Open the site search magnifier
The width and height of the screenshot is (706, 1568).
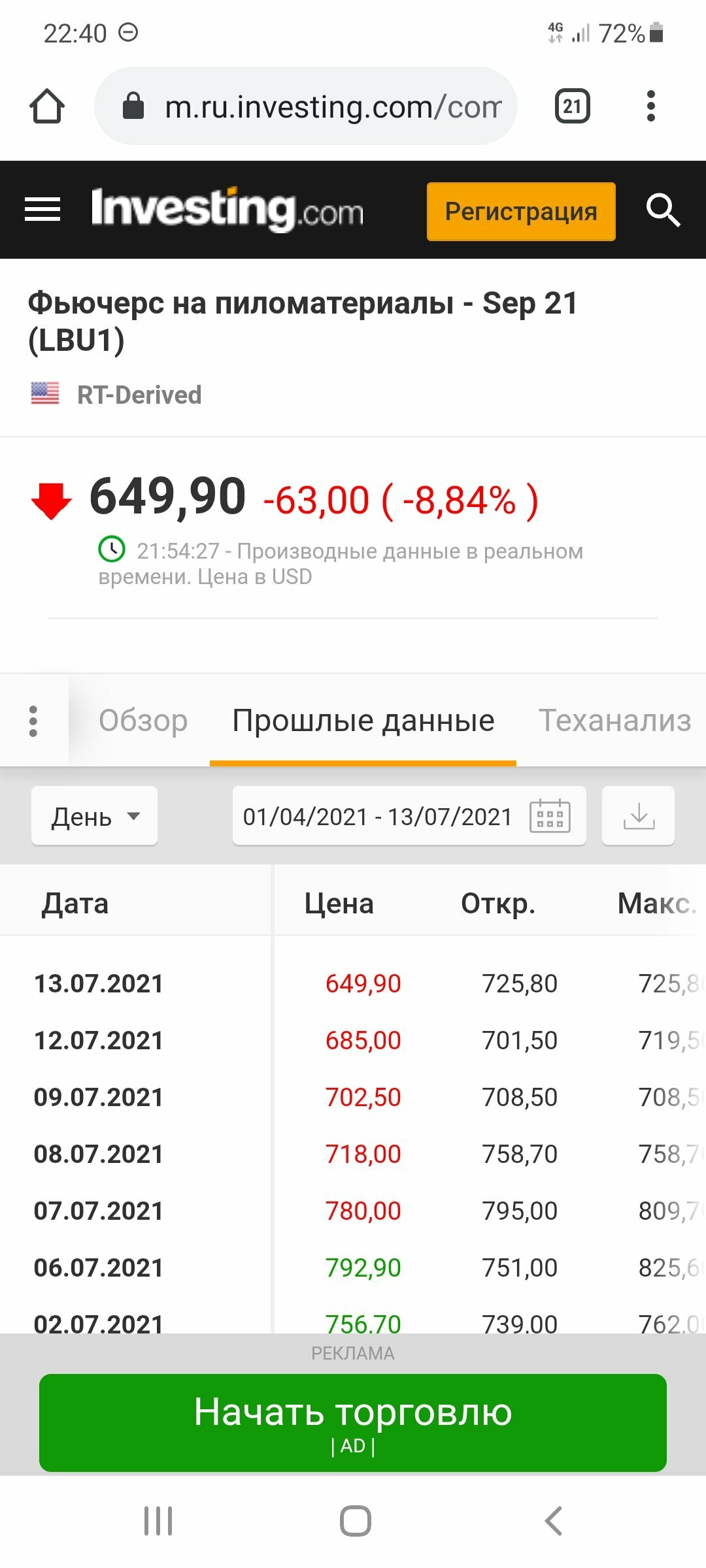coord(663,210)
